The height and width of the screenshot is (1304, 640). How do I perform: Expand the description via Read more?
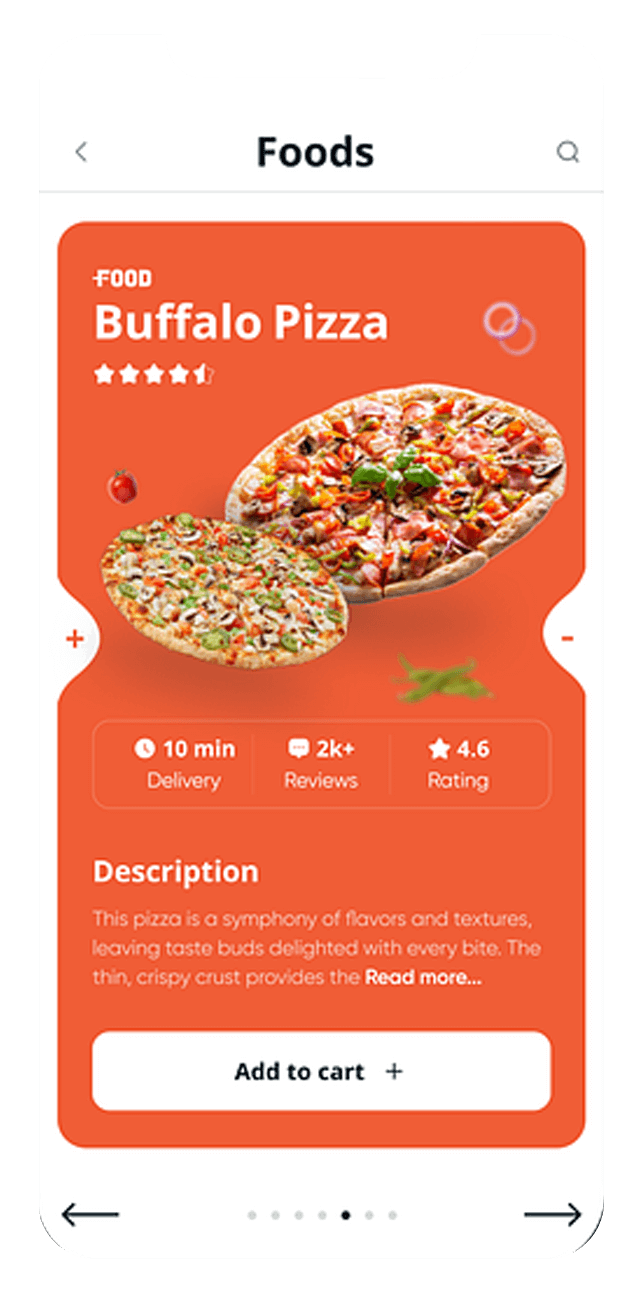pyautogui.click(x=423, y=977)
